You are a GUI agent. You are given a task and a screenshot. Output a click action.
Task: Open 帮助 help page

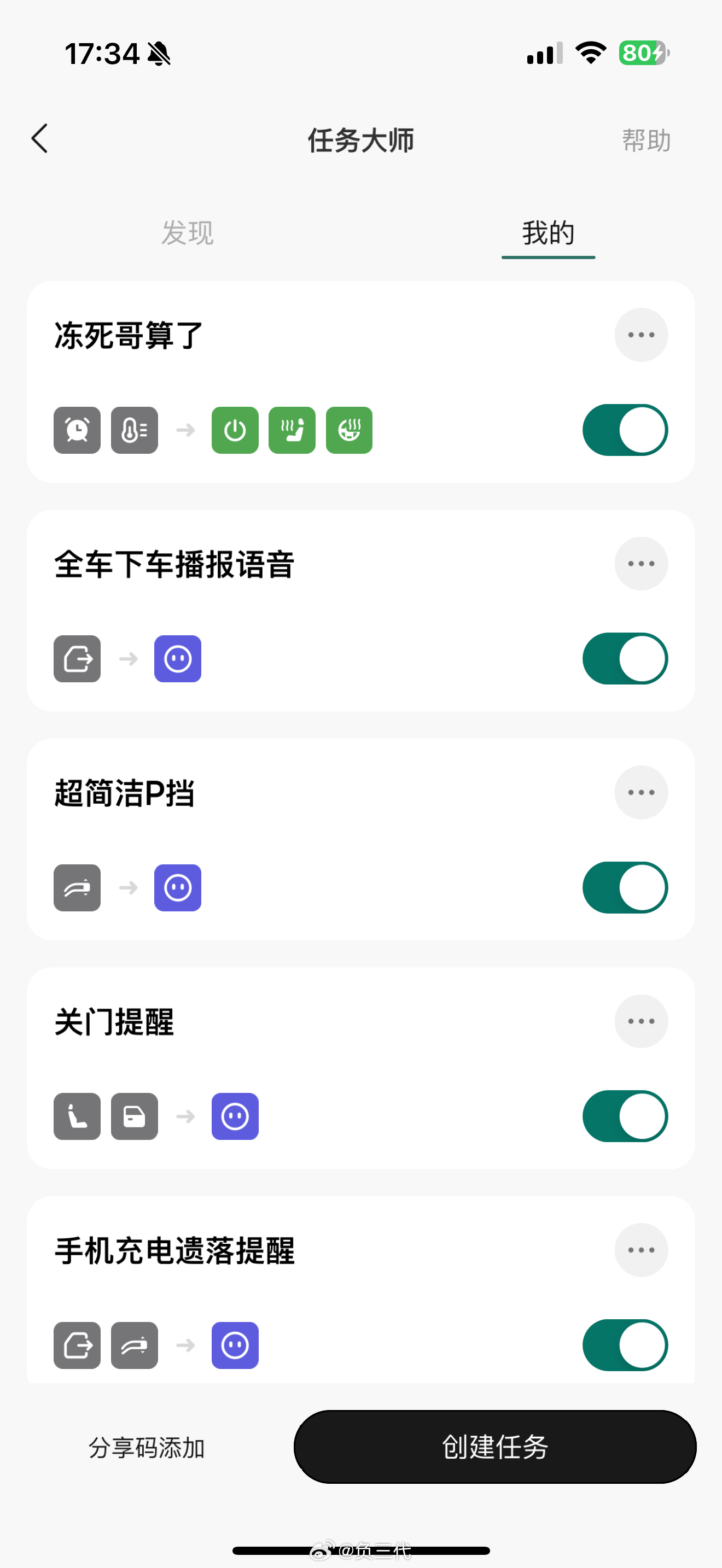click(x=646, y=140)
